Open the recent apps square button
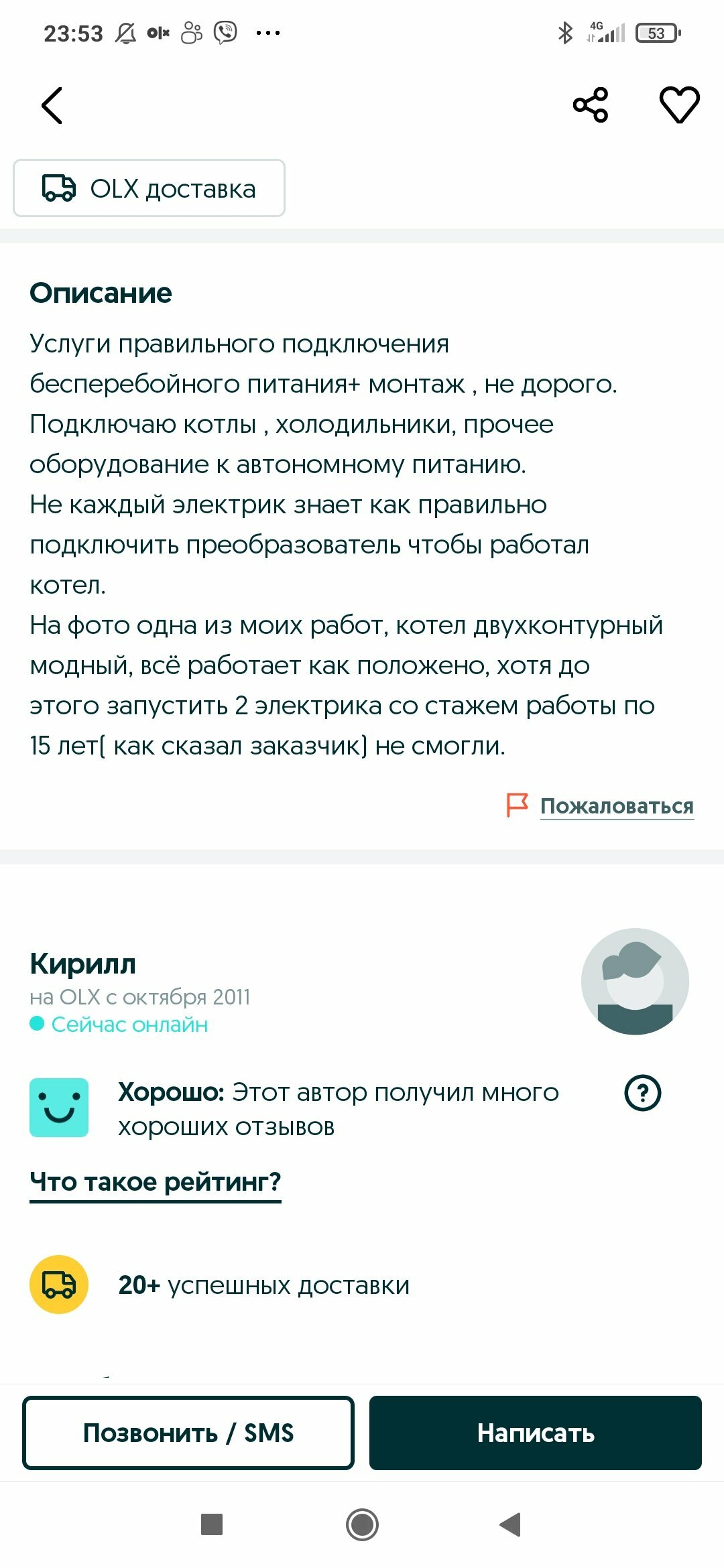Screen dimensions: 724x1568 click(x=212, y=1524)
